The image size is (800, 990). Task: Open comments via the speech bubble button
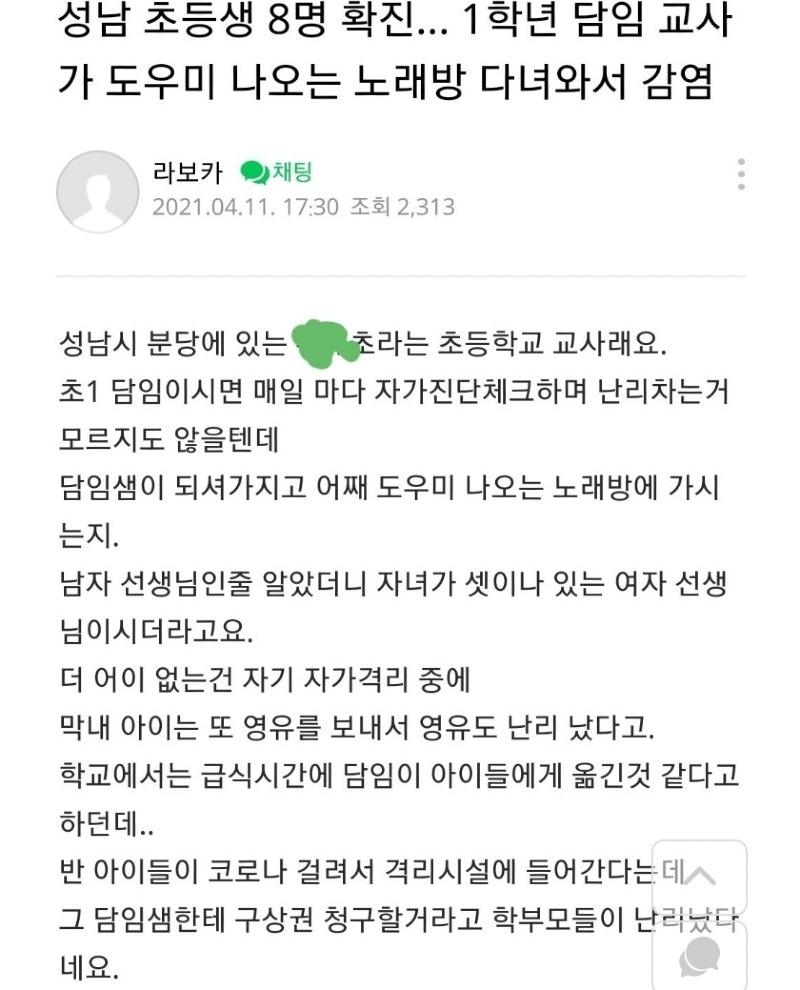click(x=699, y=957)
